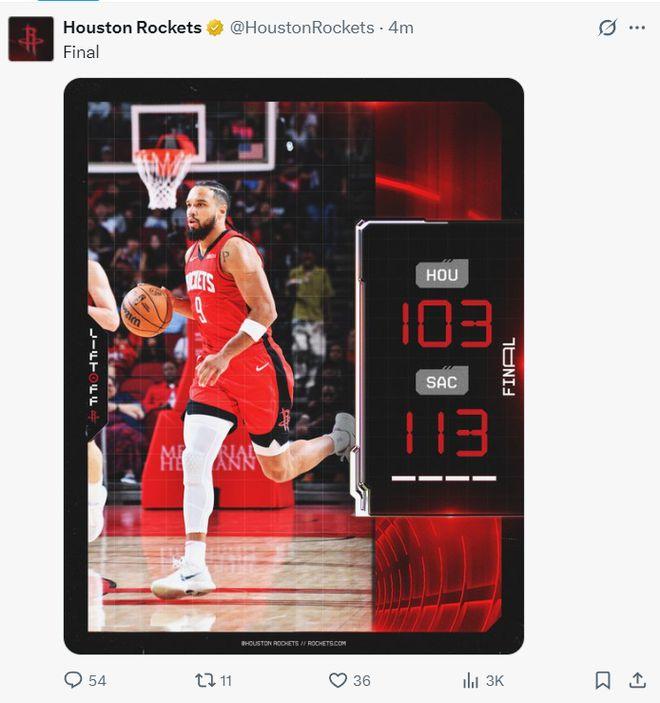
Task: Open the Houston Rockets profile avatar
Action: coord(31,38)
